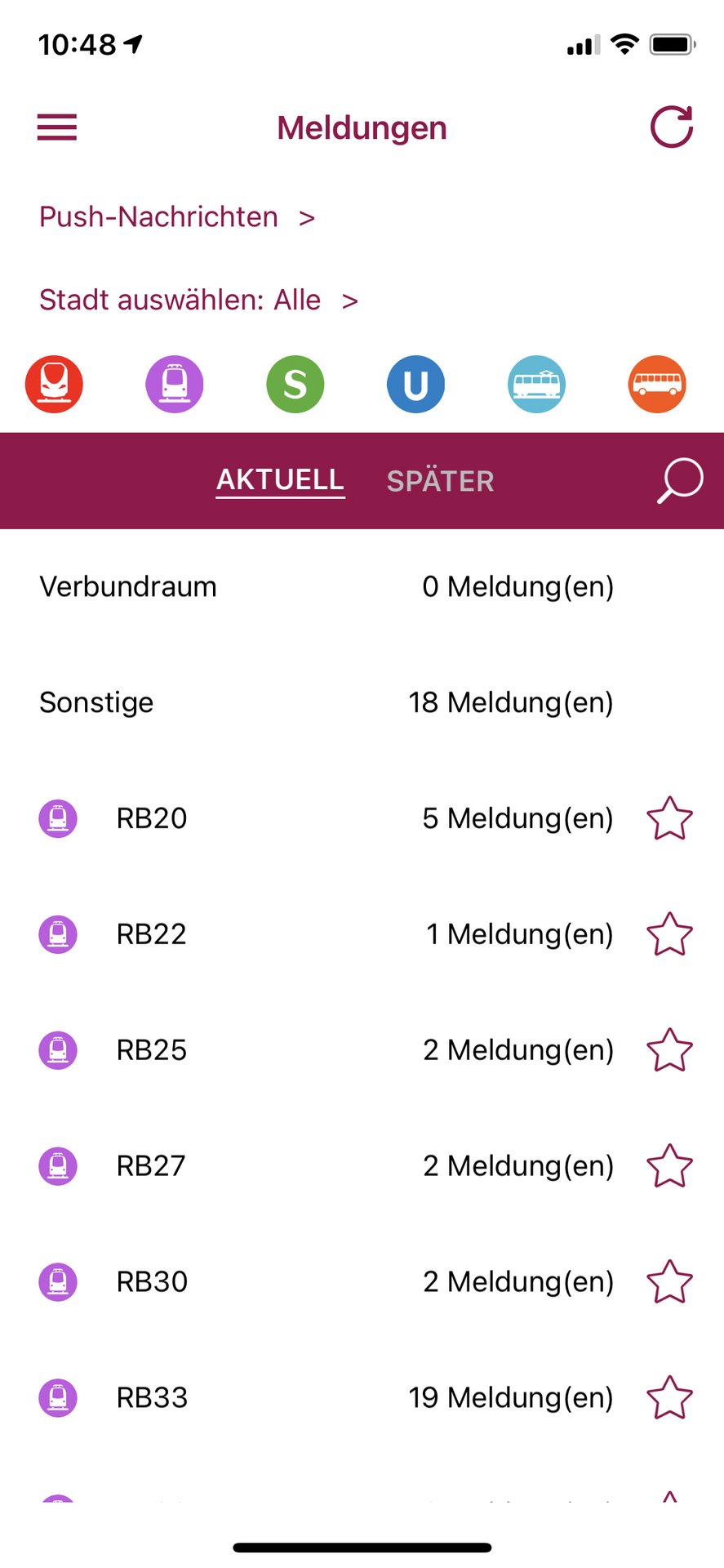Open the hamburger menu
Image resolution: width=724 pixels, height=1568 pixels.
pos(57,127)
